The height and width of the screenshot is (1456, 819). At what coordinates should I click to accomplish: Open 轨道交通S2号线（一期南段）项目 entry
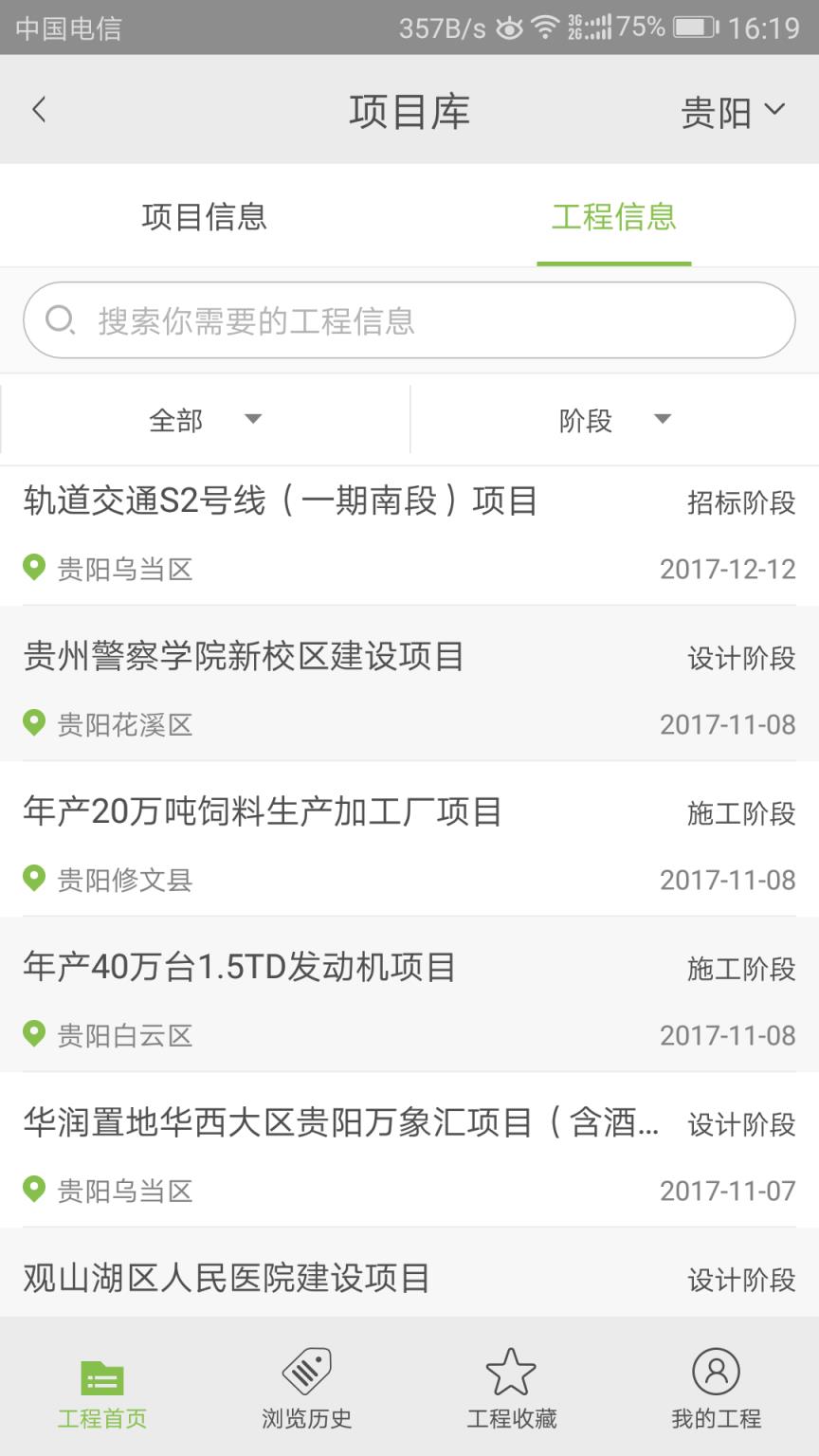pos(280,501)
